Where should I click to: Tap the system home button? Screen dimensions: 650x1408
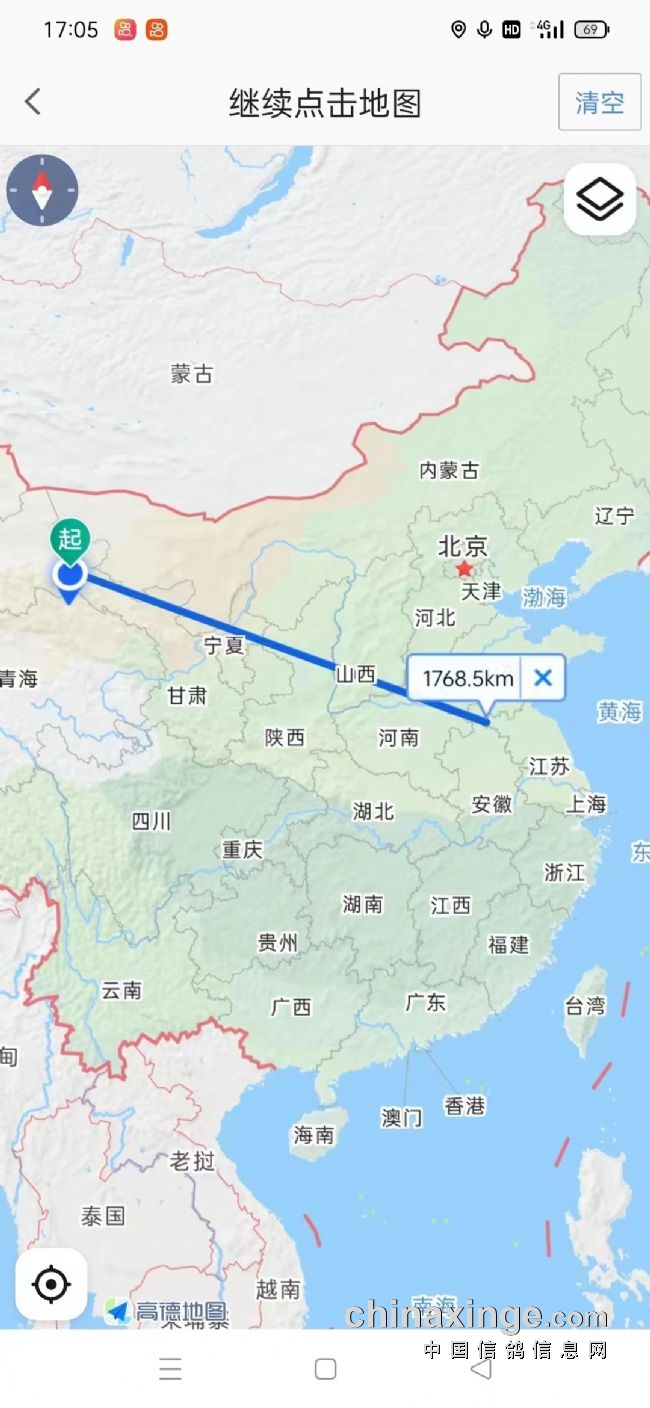coord(325,1369)
